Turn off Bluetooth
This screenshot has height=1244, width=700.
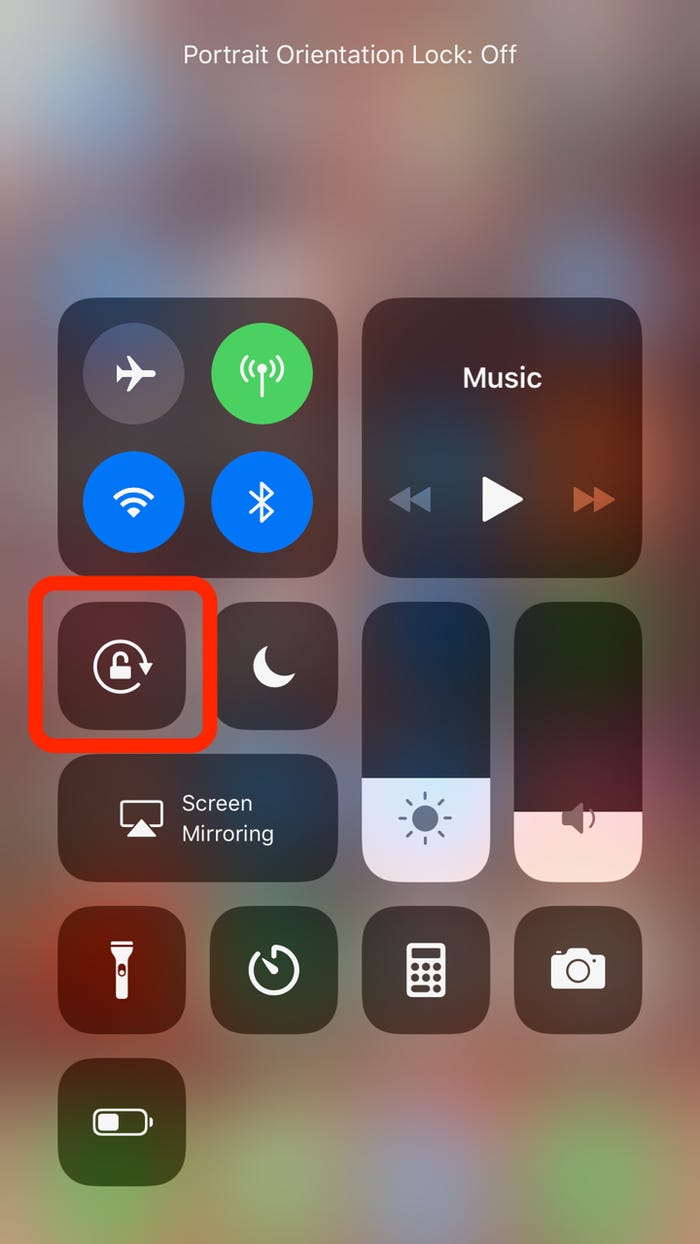262,502
